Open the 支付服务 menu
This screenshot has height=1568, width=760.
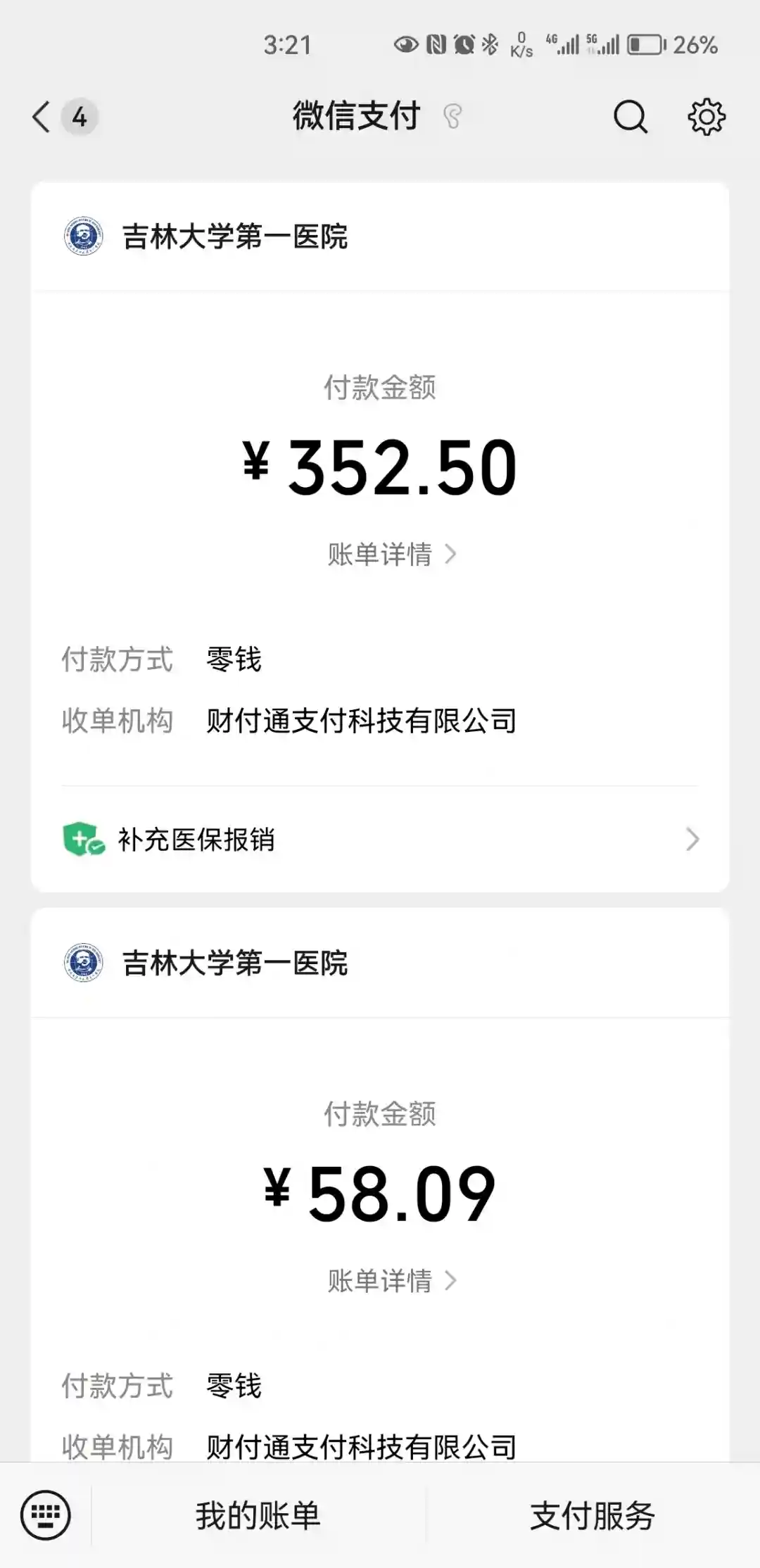(593, 1515)
